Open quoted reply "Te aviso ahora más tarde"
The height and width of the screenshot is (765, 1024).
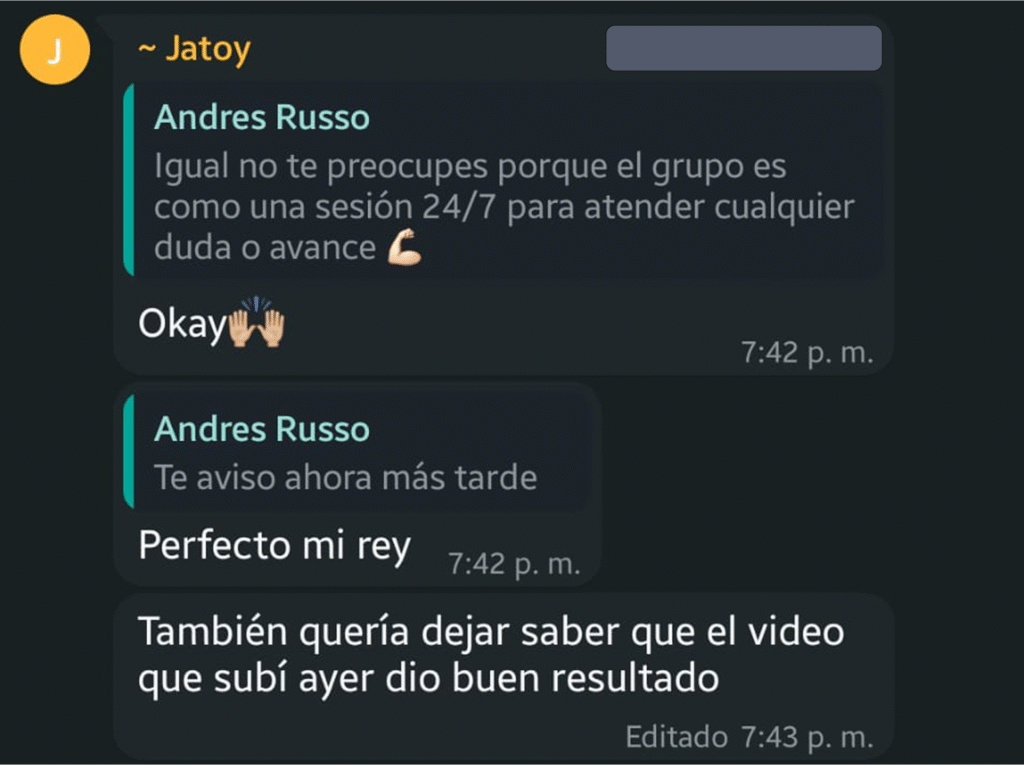(358, 453)
